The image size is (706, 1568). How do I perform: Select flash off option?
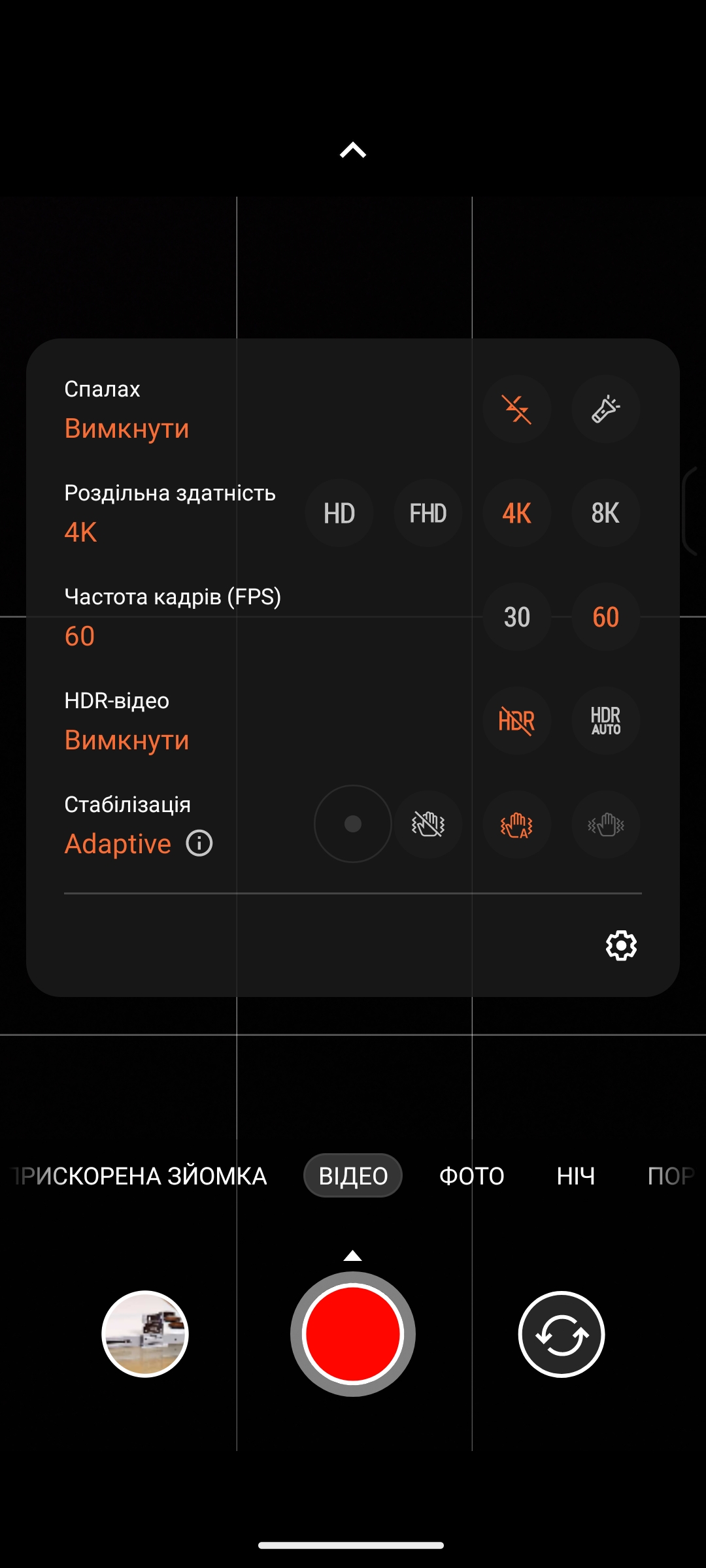[x=516, y=409]
